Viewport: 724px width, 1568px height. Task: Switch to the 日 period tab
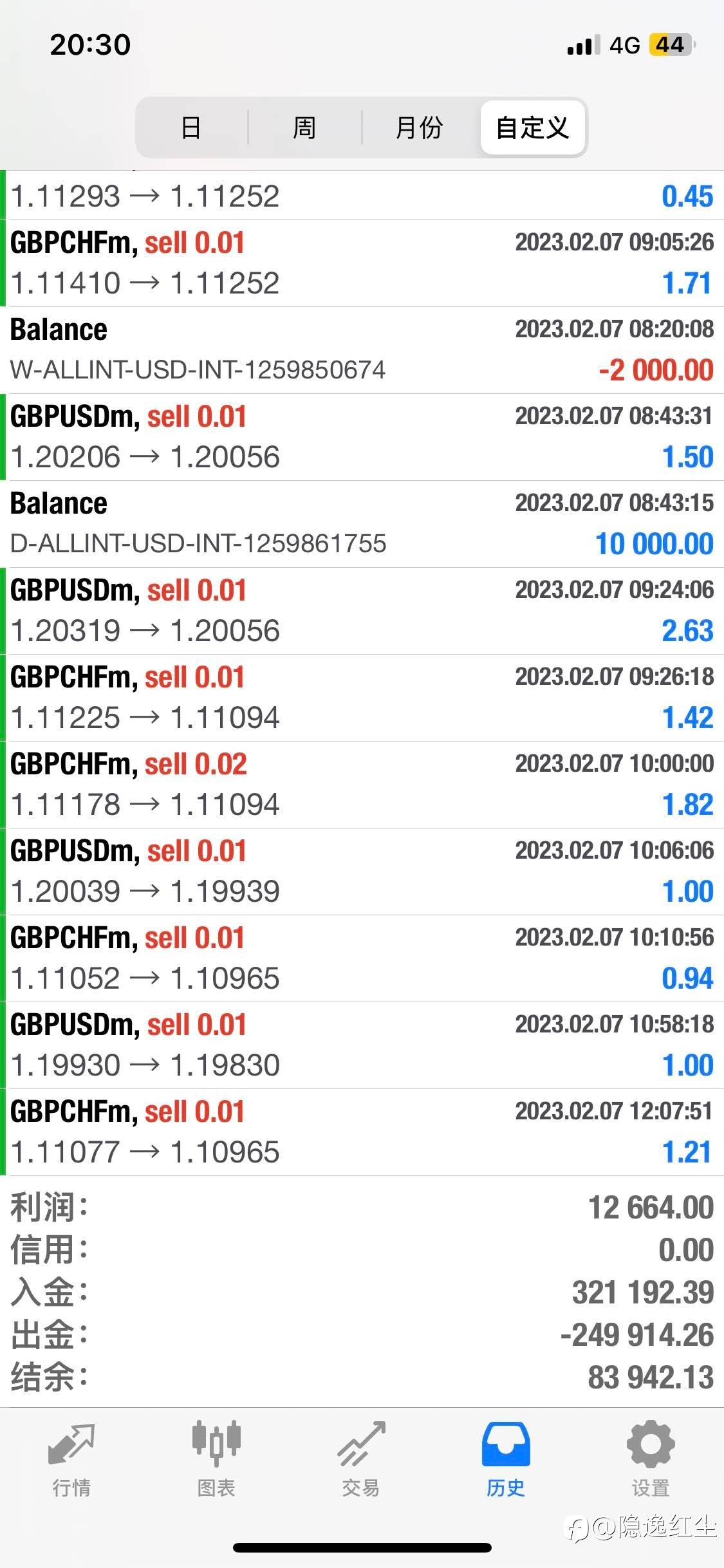pyautogui.click(x=191, y=127)
